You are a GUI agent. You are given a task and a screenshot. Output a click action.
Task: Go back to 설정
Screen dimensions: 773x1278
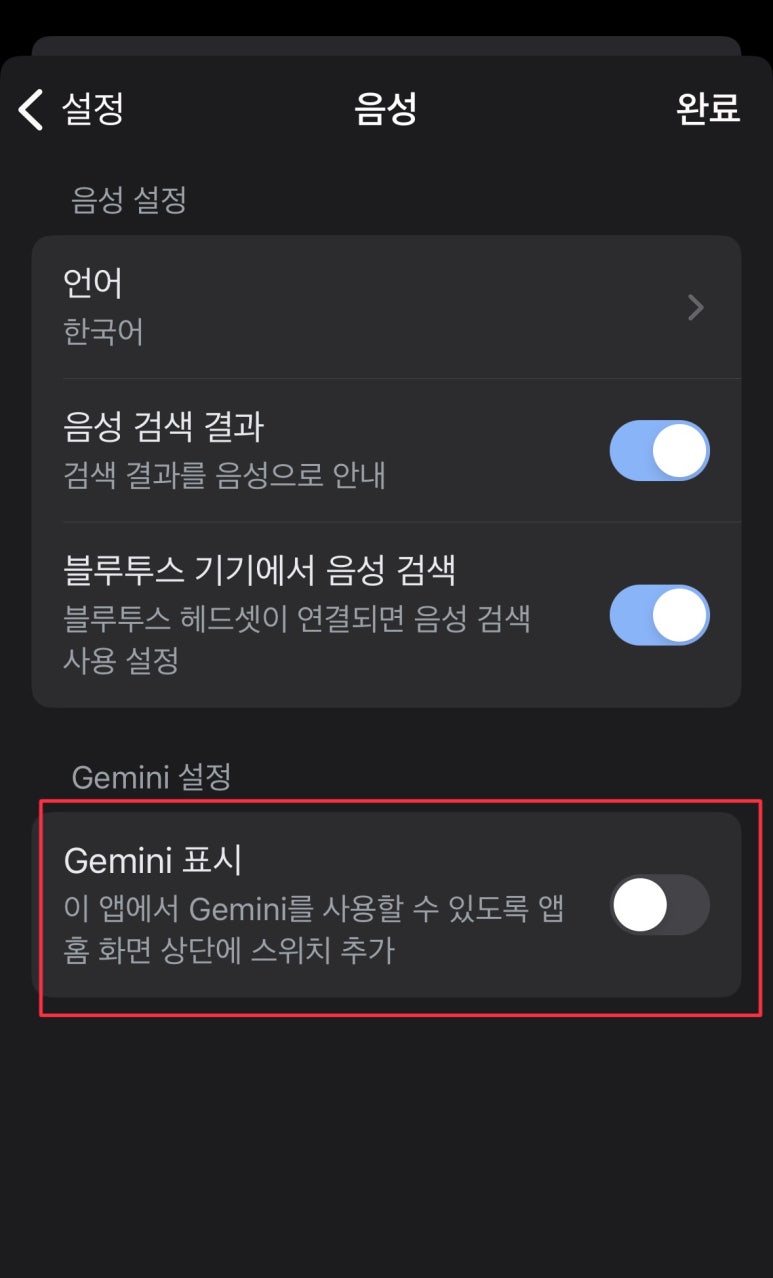(x=71, y=109)
